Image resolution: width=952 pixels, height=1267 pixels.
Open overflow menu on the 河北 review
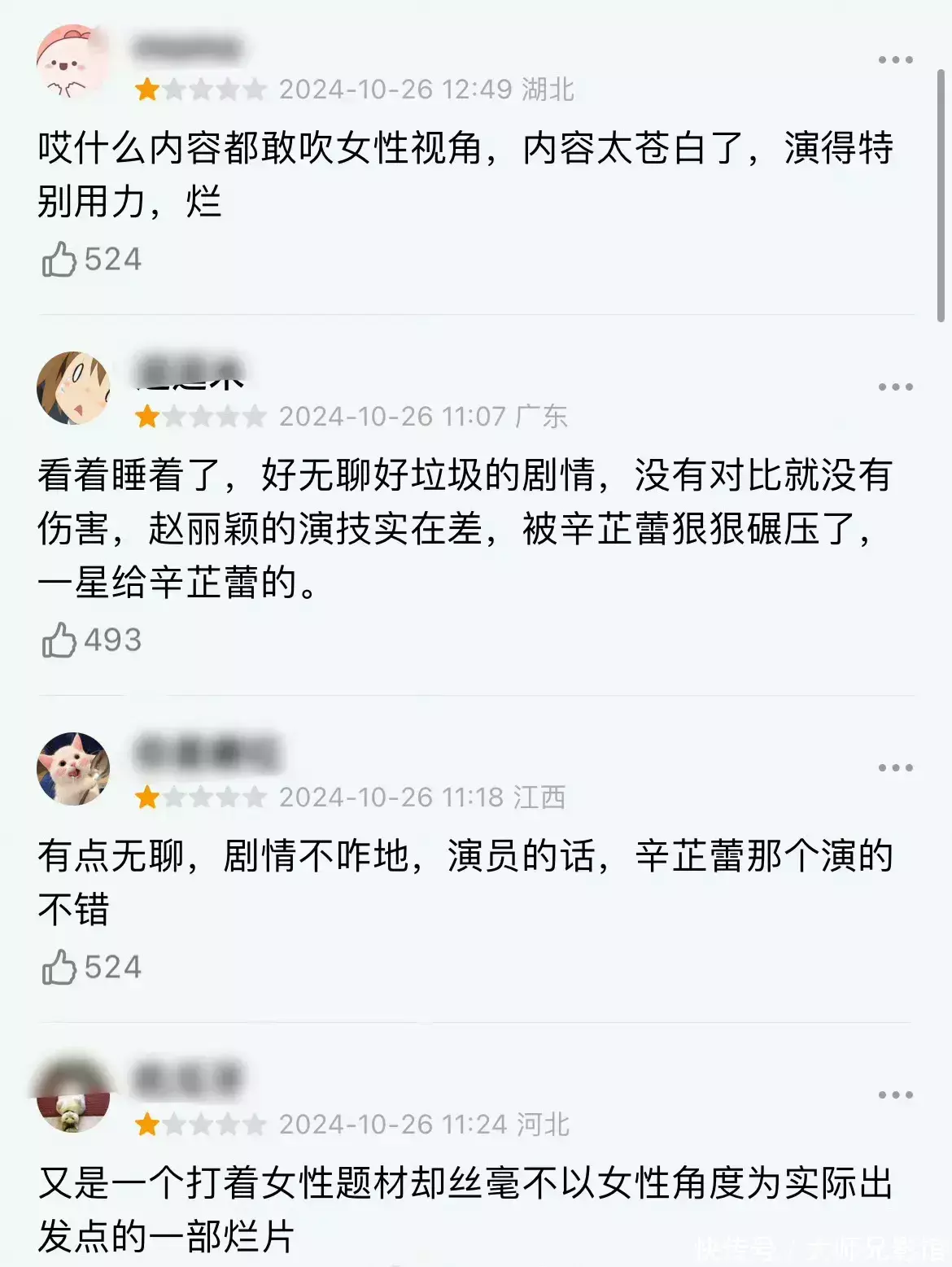(x=895, y=1095)
